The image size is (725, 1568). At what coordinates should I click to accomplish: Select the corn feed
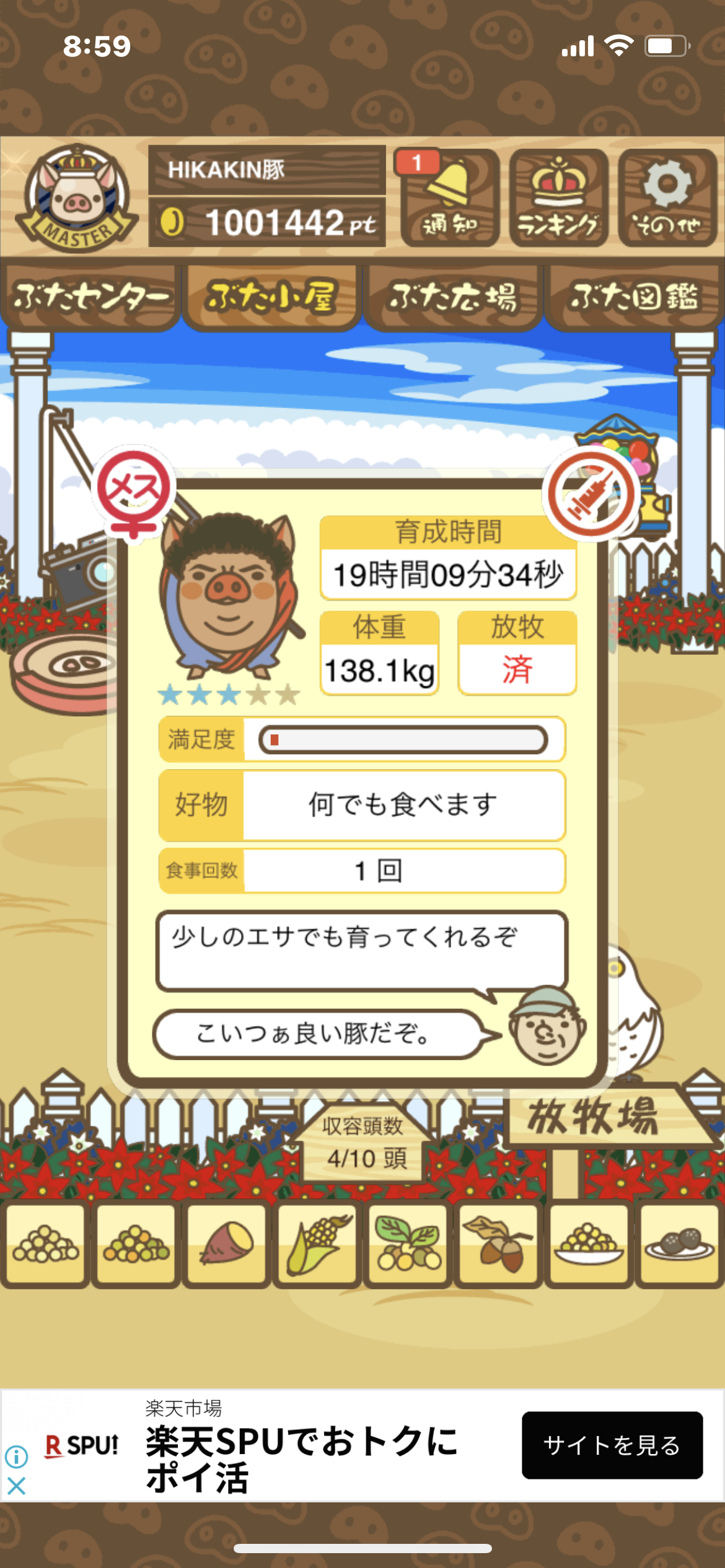click(x=317, y=1244)
